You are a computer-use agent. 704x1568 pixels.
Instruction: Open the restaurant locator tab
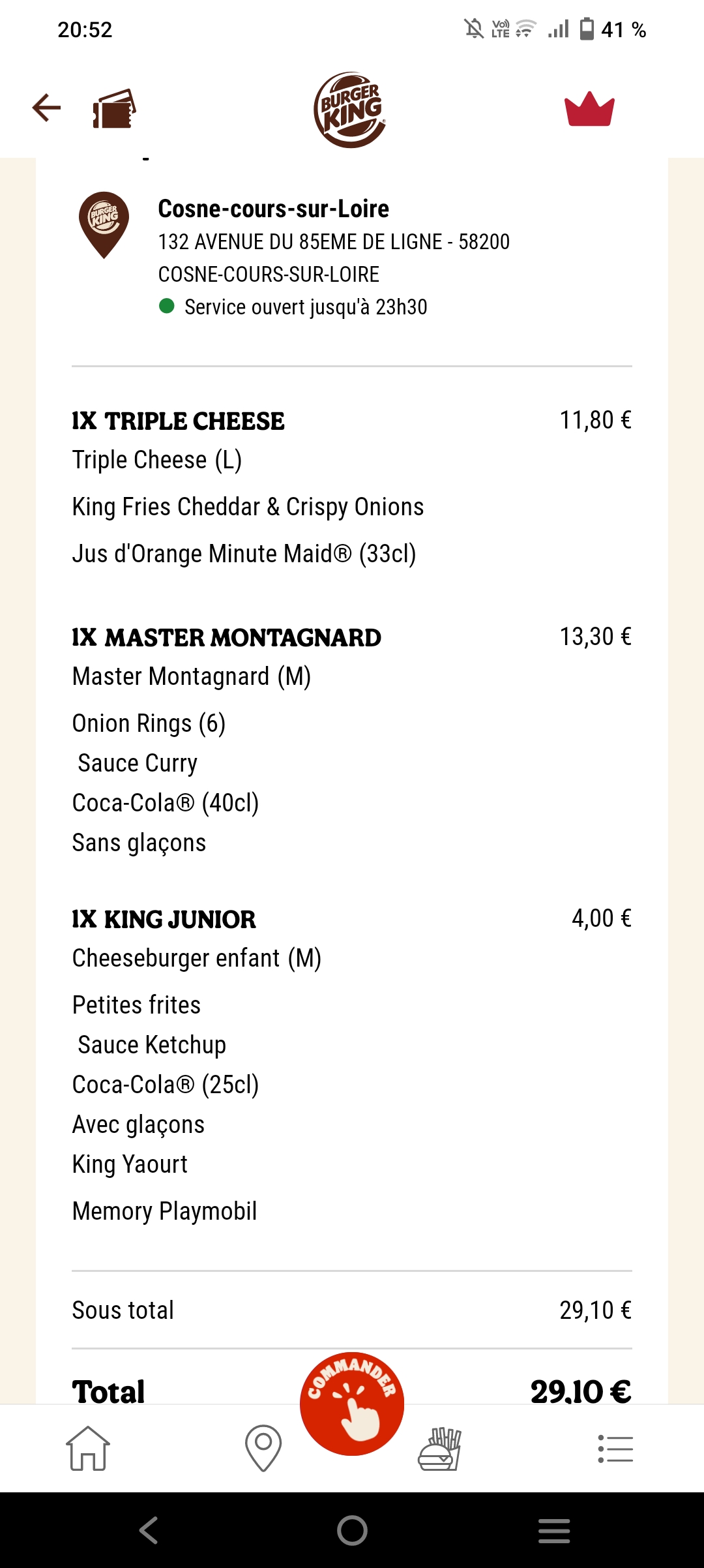[263, 1449]
